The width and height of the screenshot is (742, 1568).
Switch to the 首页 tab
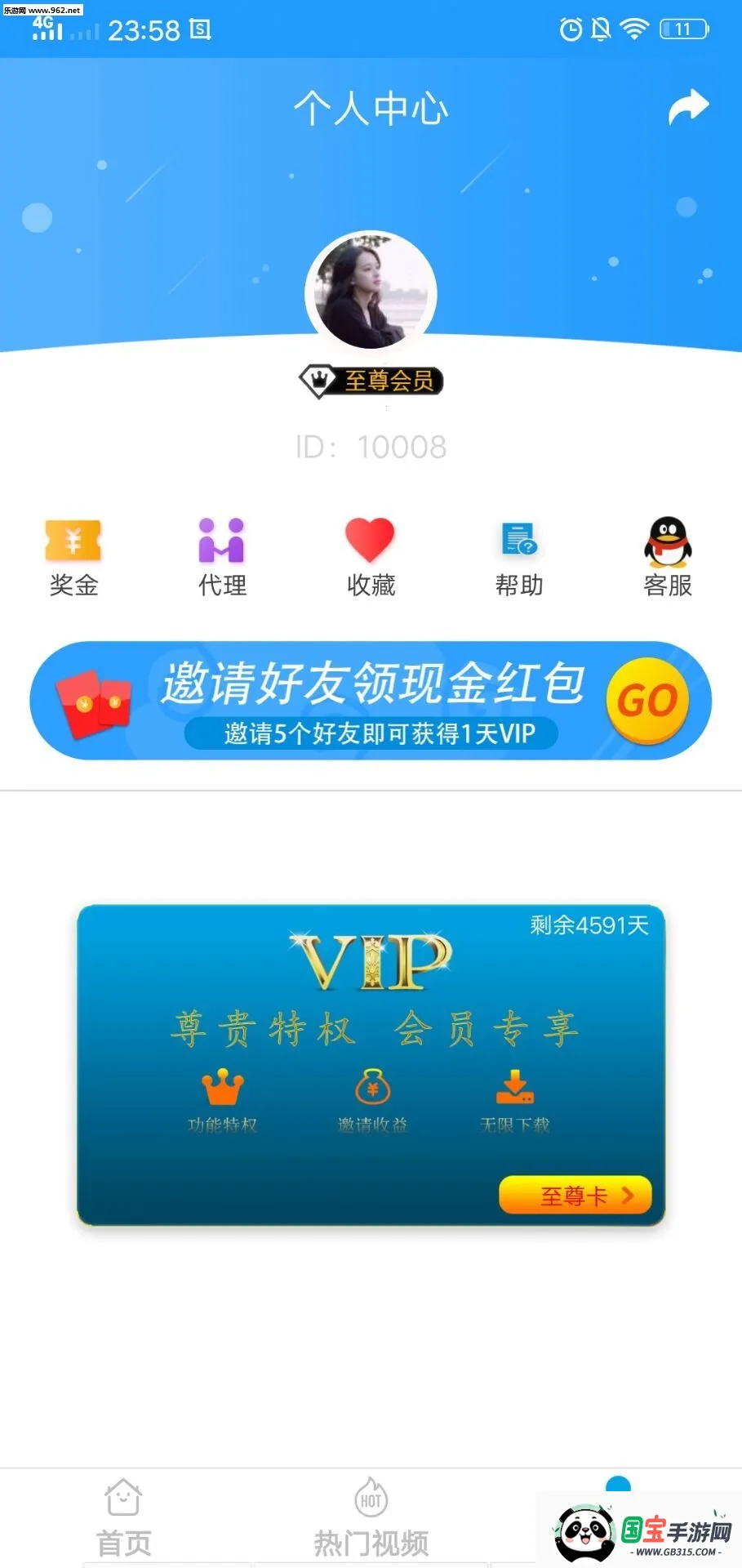[x=122, y=1539]
